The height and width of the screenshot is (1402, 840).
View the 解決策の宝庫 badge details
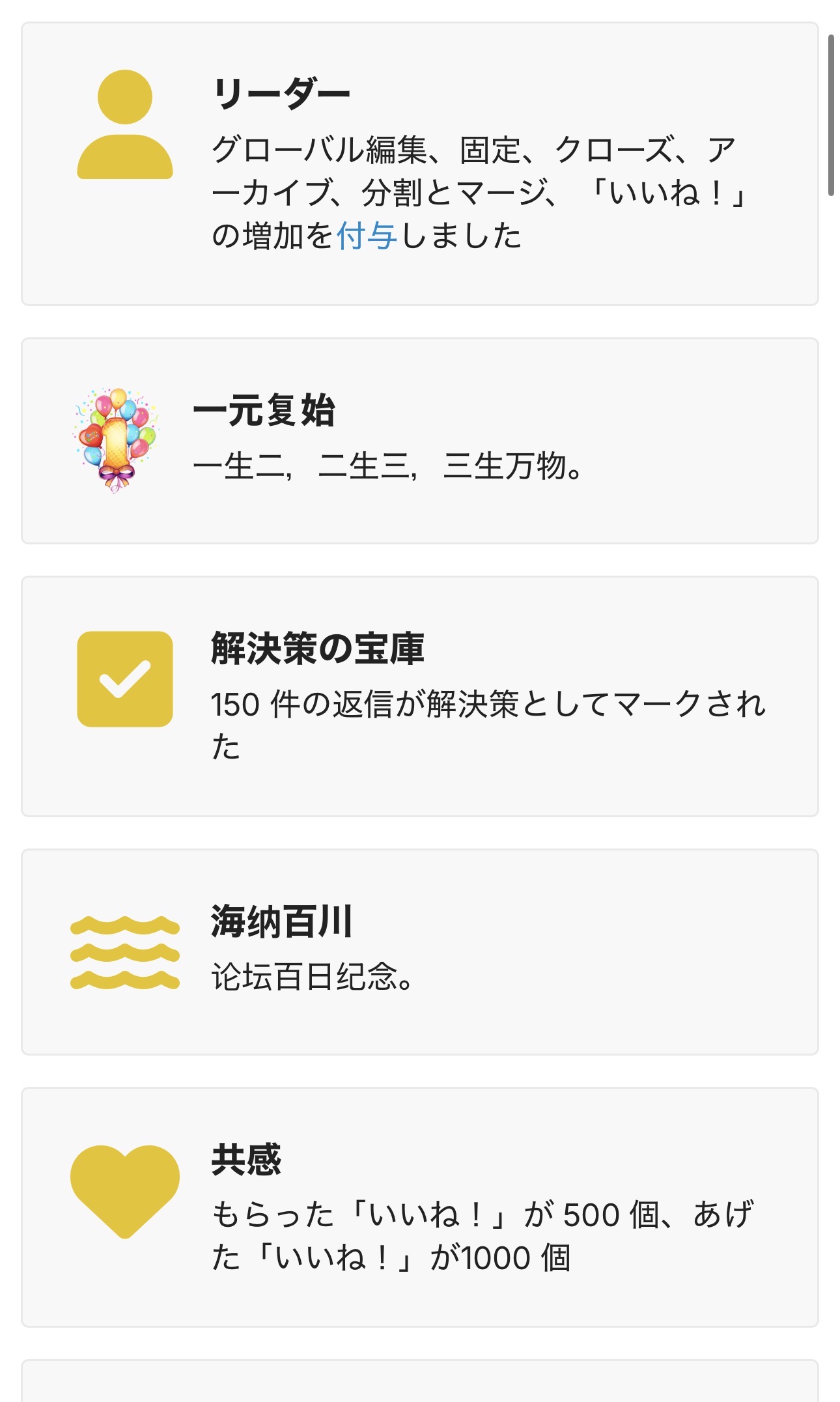419,696
